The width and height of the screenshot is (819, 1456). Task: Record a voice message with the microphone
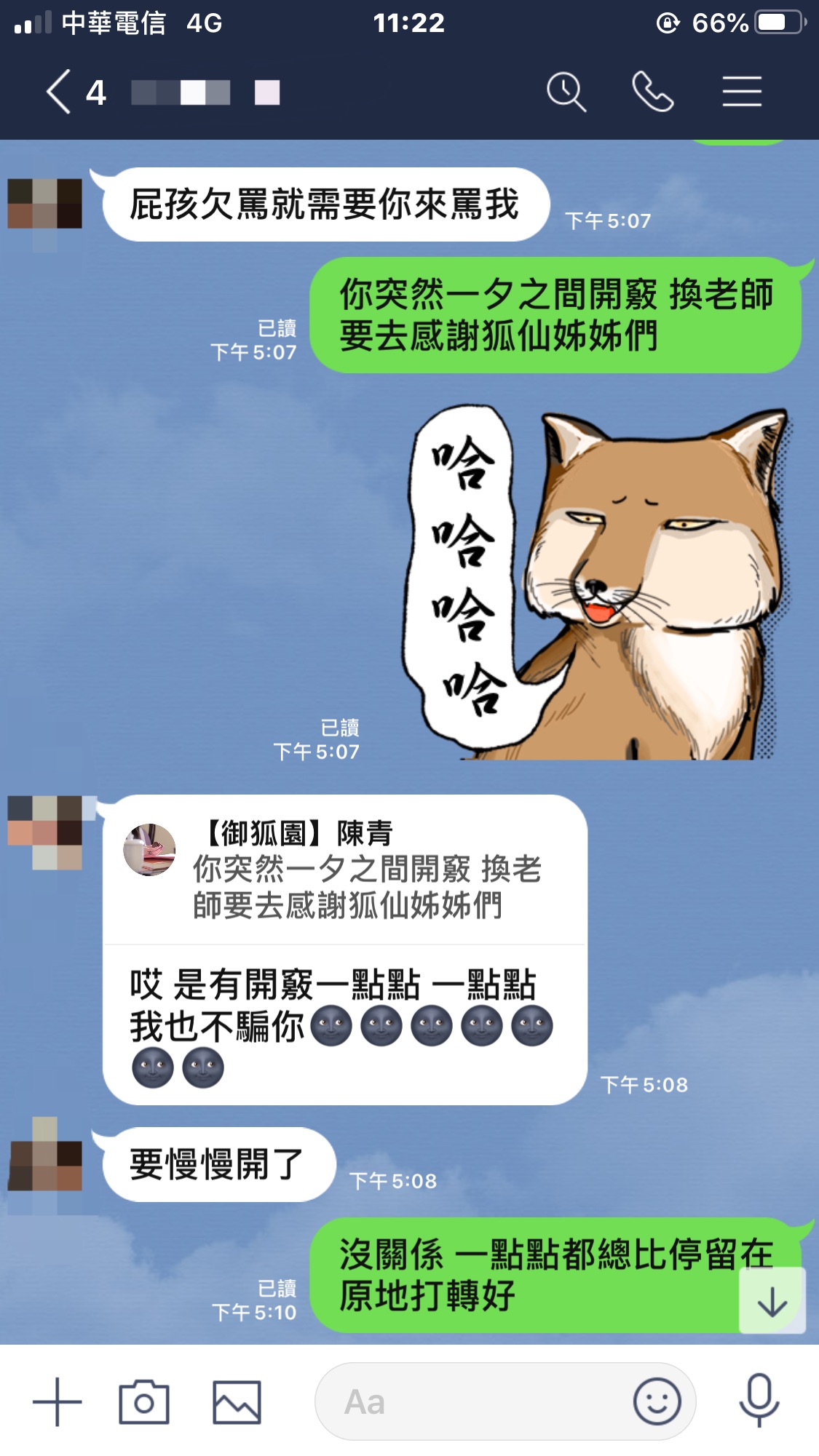(x=759, y=1401)
